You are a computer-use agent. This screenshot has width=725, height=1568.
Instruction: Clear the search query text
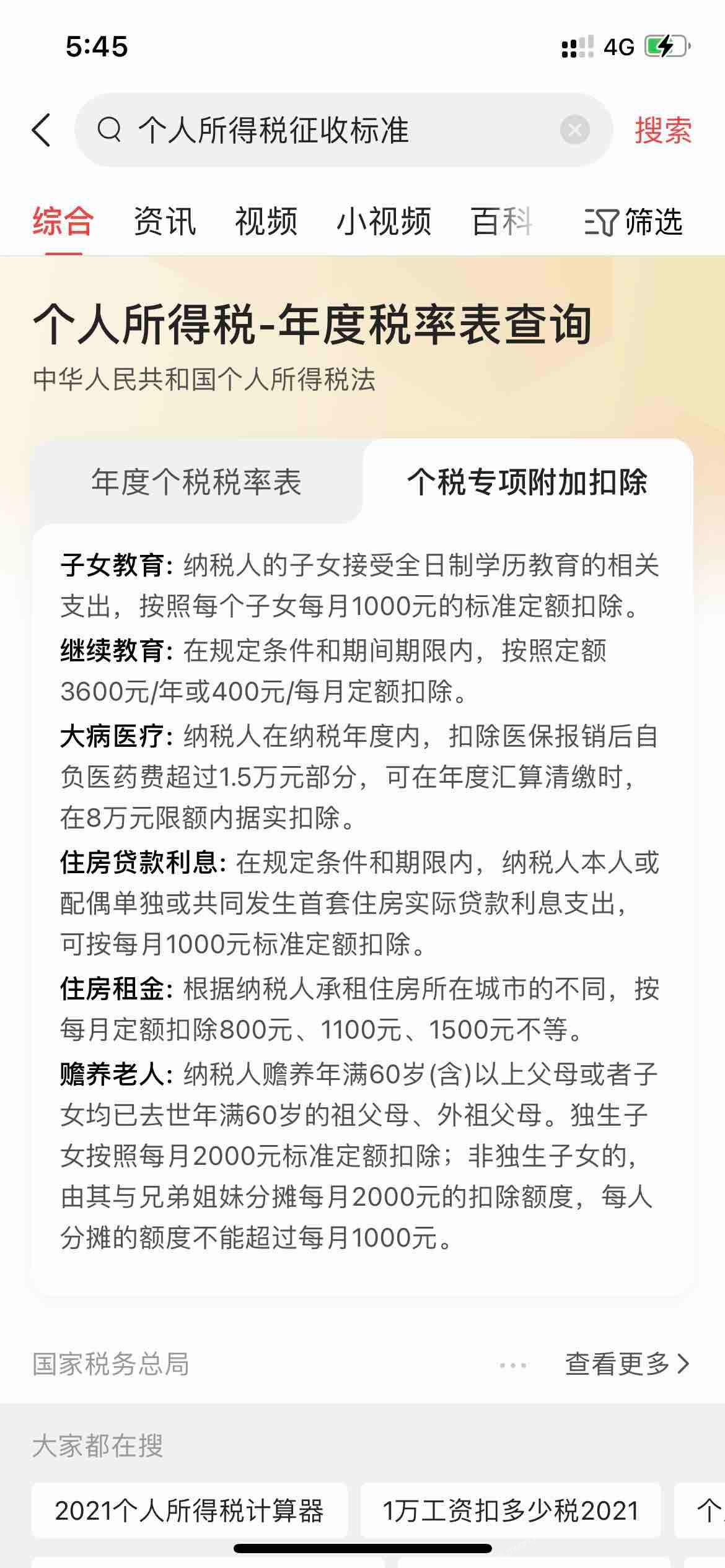click(x=575, y=130)
